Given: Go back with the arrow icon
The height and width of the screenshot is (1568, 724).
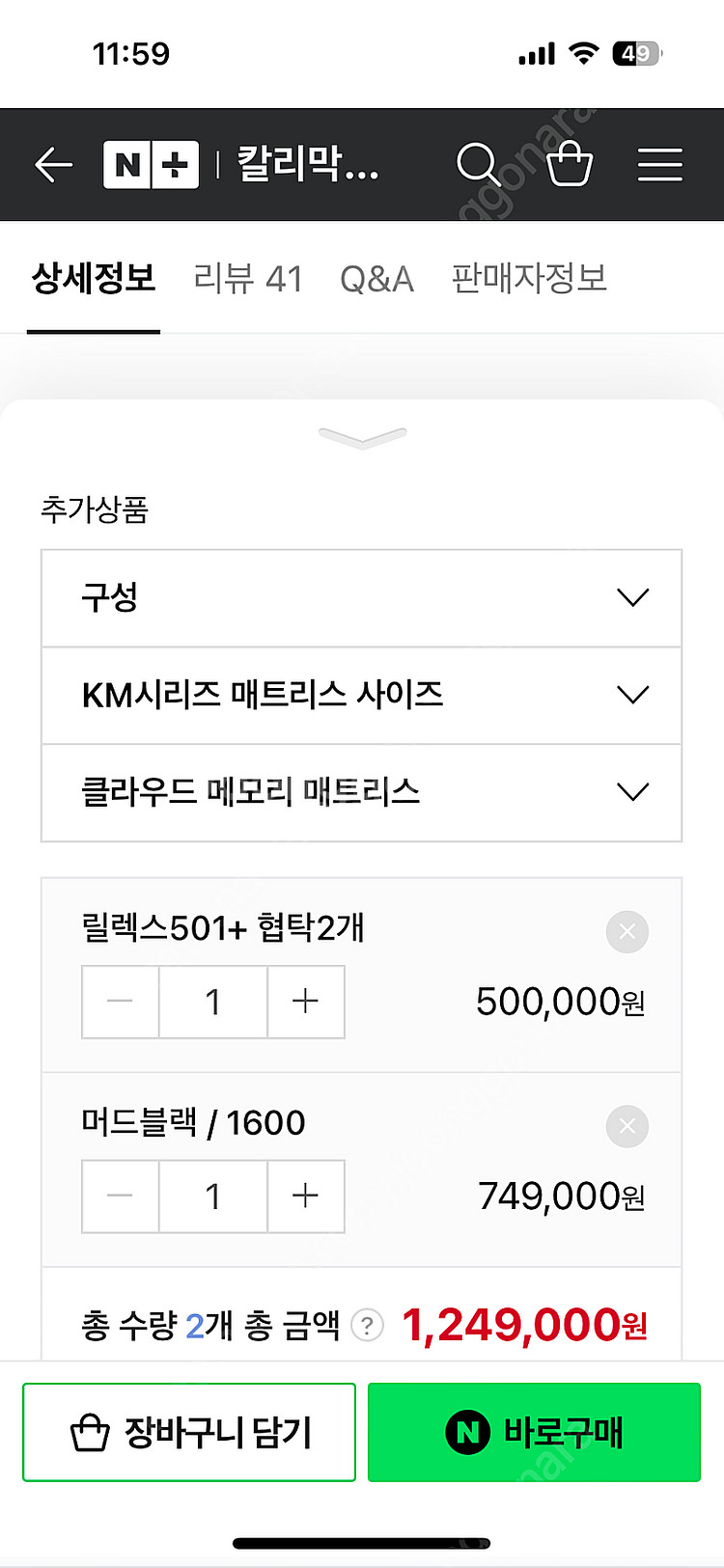Looking at the screenshot, I should pos(54,165).
